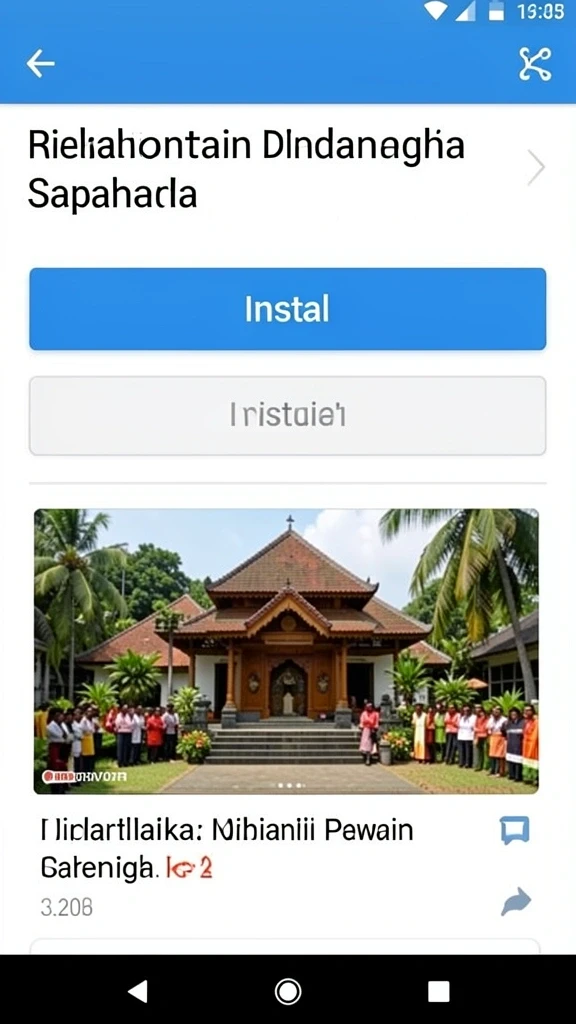
Task: Tap the blue Instal button
Action: tap(287, 309)
